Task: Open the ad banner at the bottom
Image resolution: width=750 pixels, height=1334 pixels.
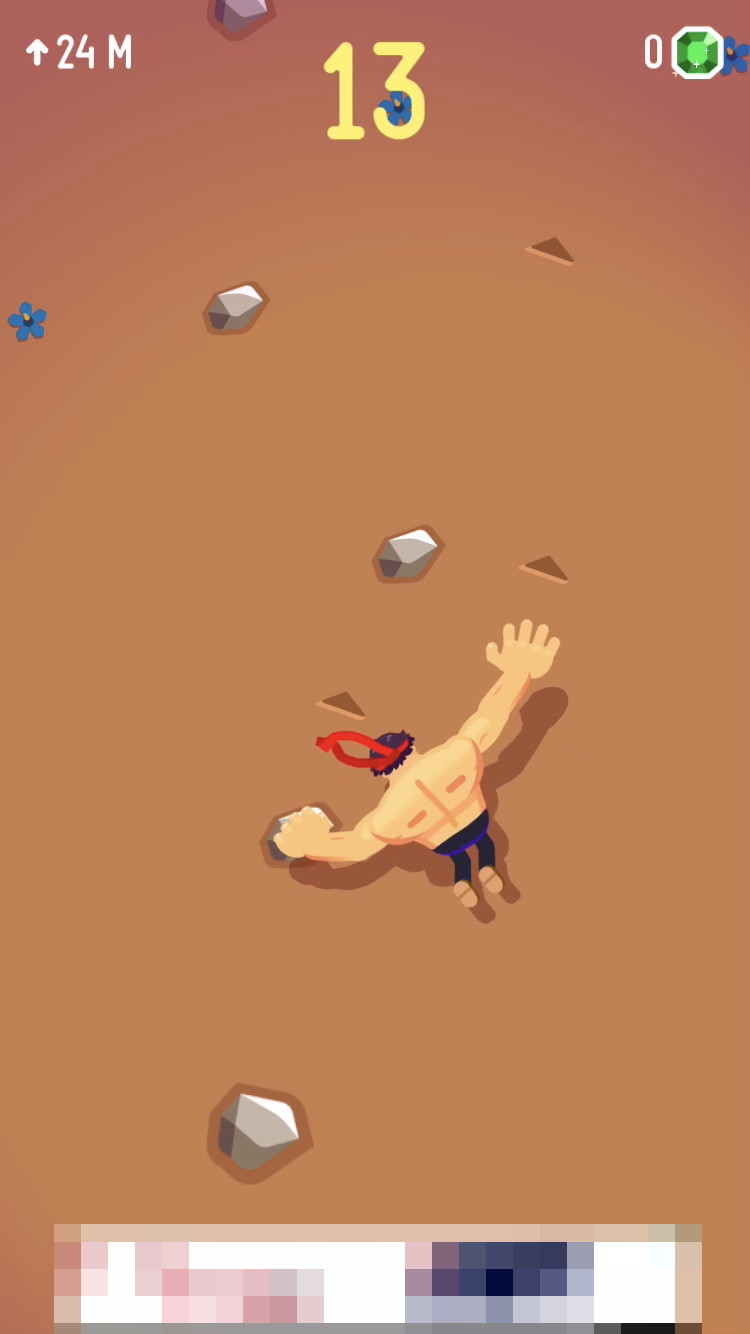Action: click(377, 1278)
